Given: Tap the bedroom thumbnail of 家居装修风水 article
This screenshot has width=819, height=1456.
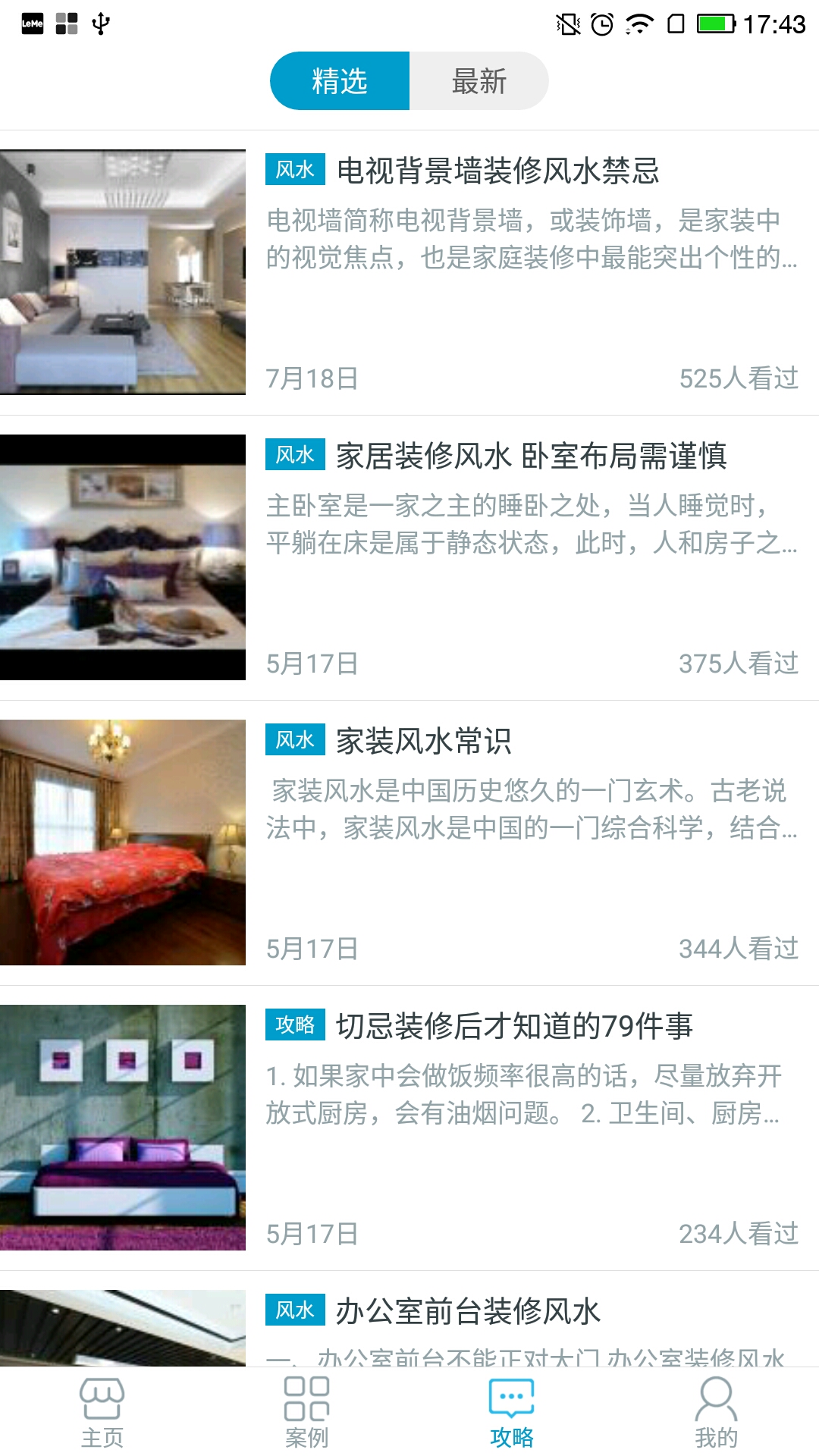Looking at the screenshot, I should point(124,554).
